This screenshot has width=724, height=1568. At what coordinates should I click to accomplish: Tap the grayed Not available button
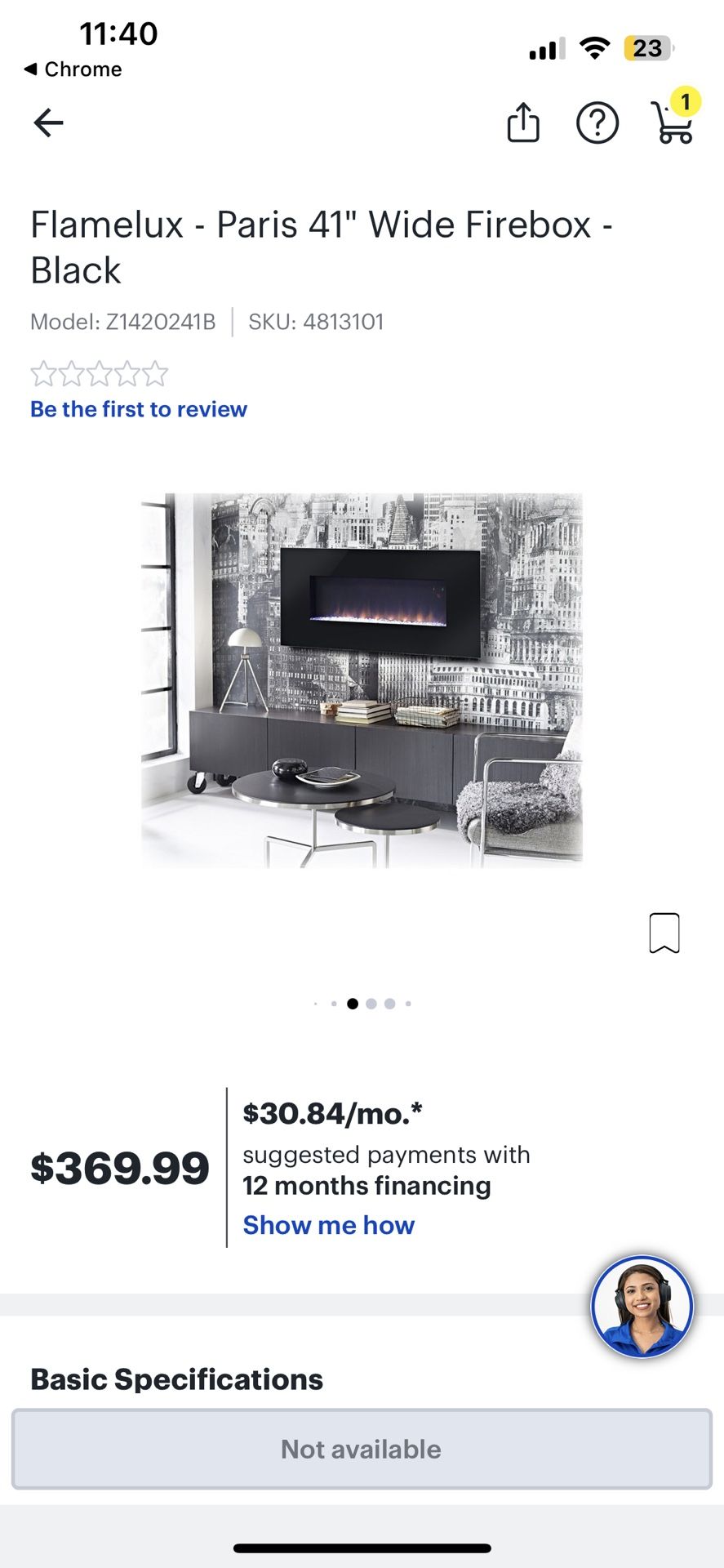coord(362,1449)
